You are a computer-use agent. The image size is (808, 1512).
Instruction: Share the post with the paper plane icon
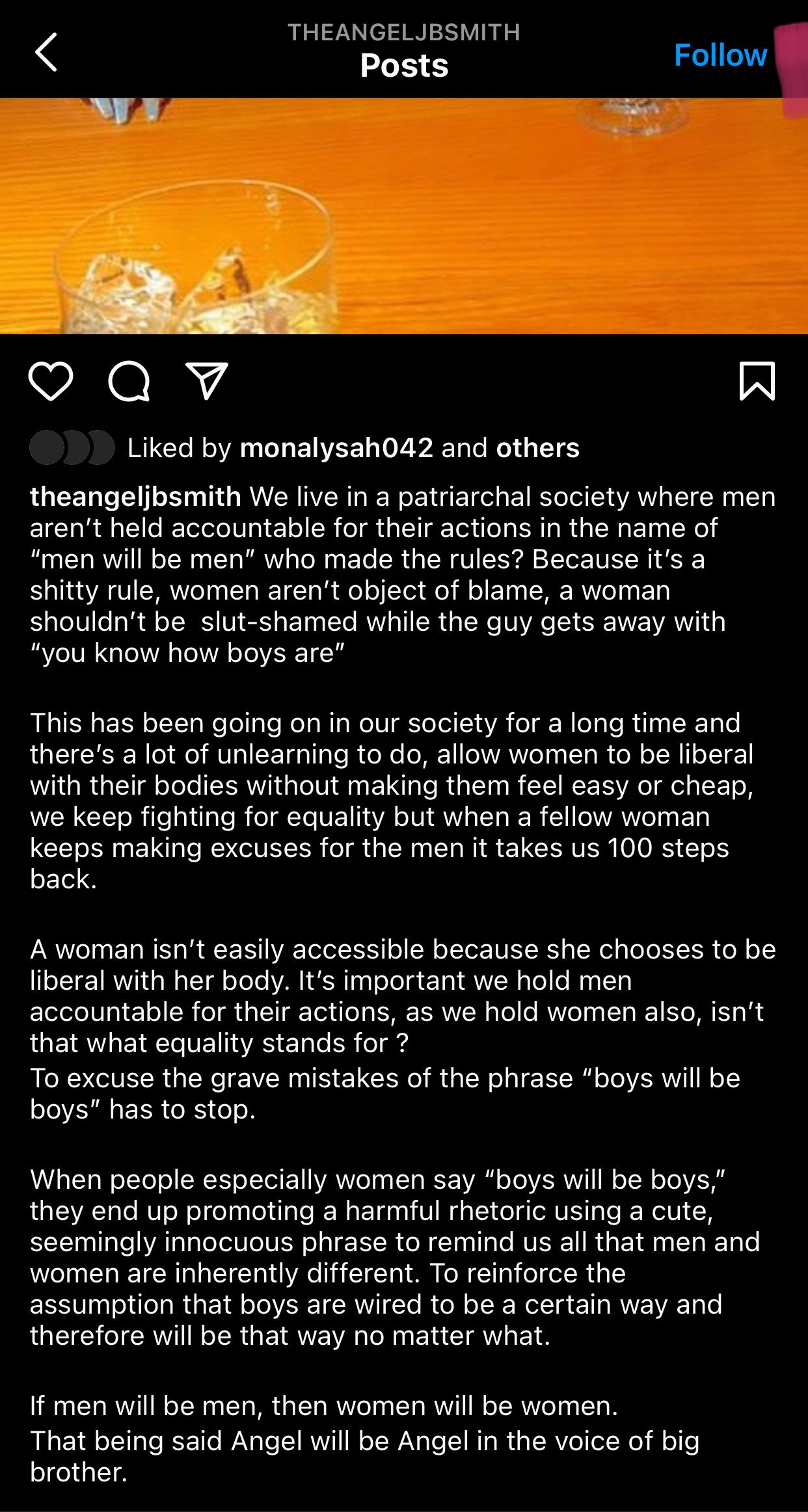(207, 380)
